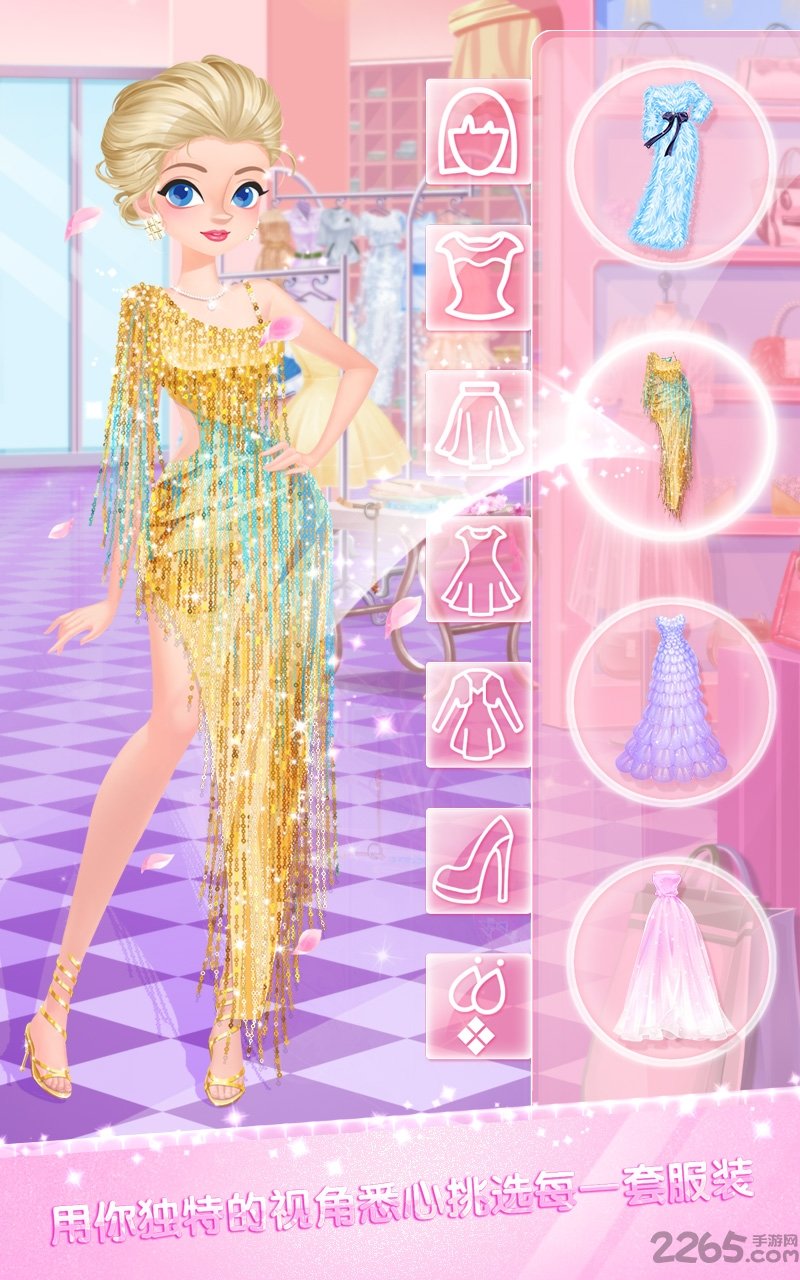This screenshot has height=1280, width=800.
Task: Switch to the tops category
Action: tap(478, 277)
